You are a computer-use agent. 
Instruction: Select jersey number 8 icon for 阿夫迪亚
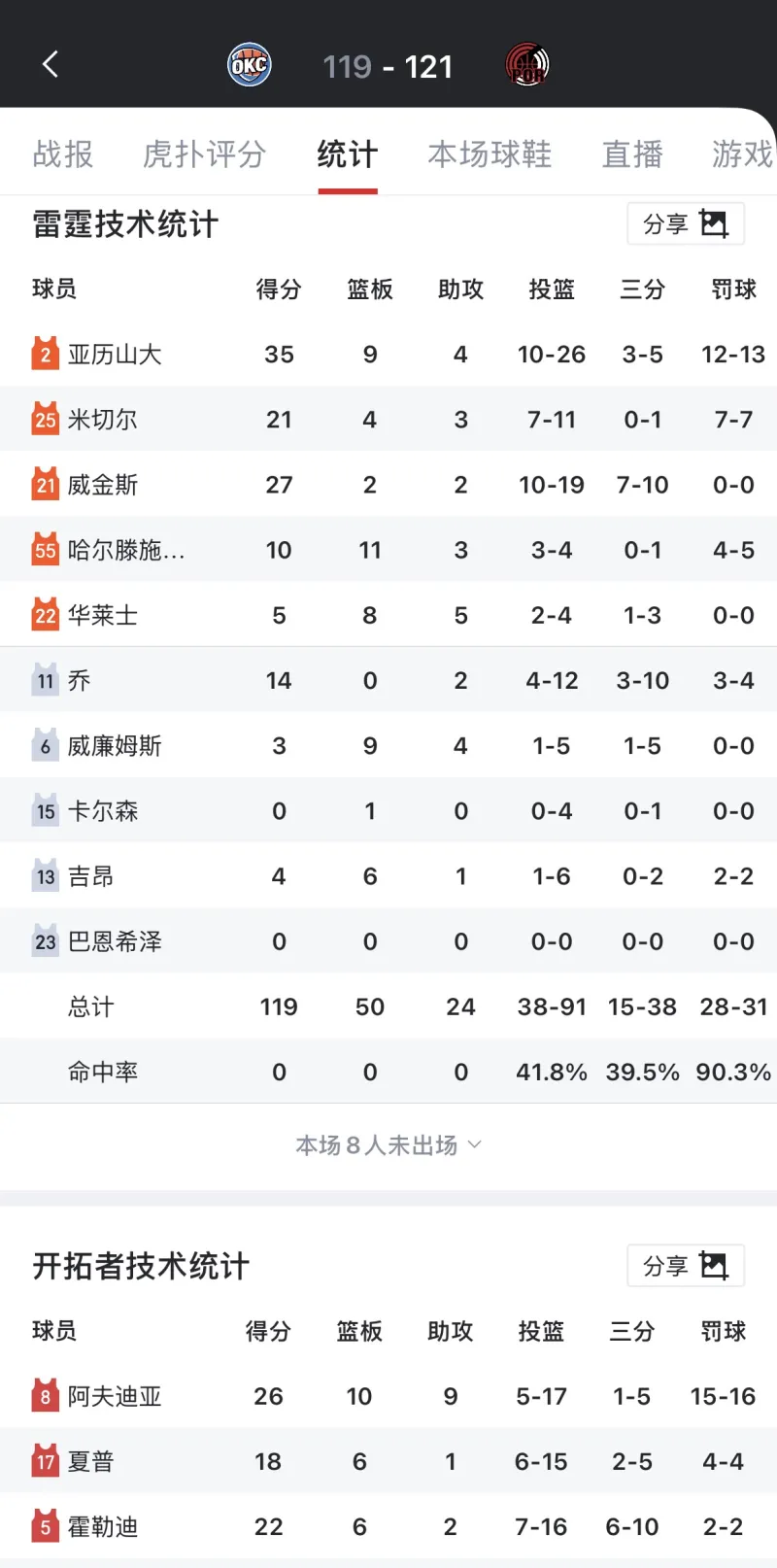[44, 1396]
